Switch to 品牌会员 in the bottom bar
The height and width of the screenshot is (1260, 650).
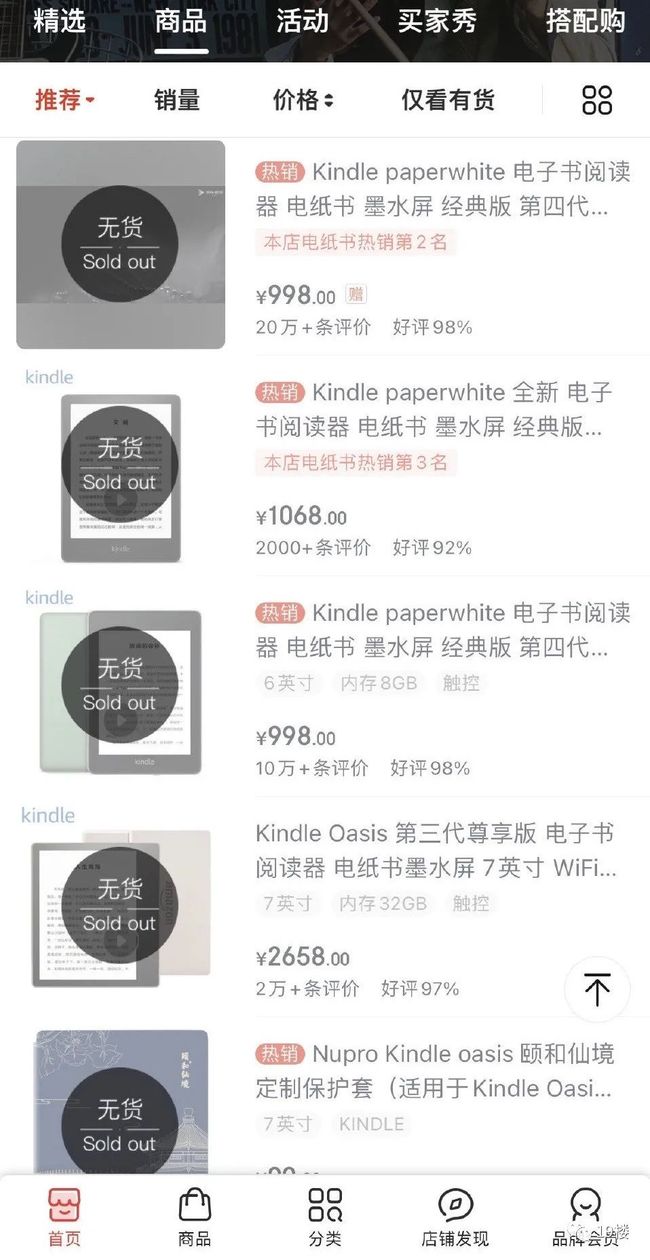tap(586, 1217)
